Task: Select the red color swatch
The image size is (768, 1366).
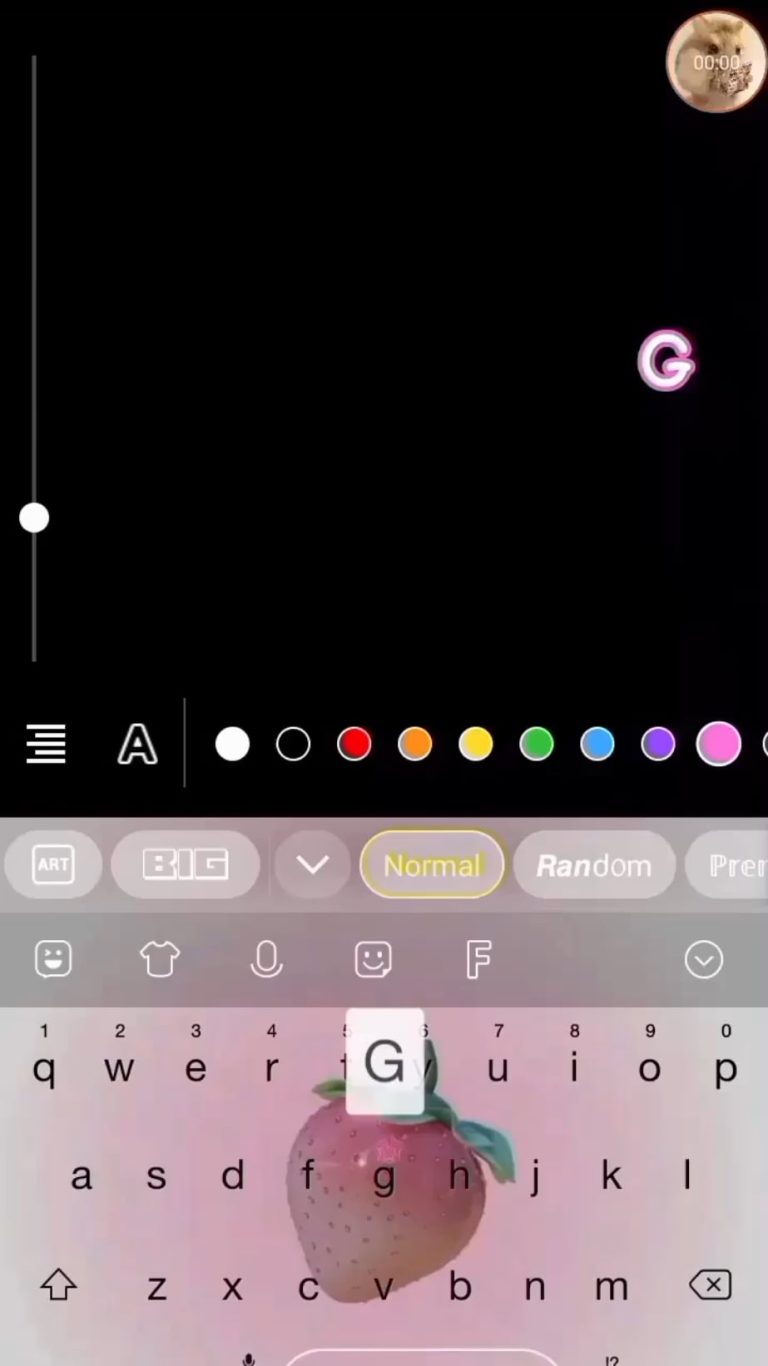Action: (354, 744)
